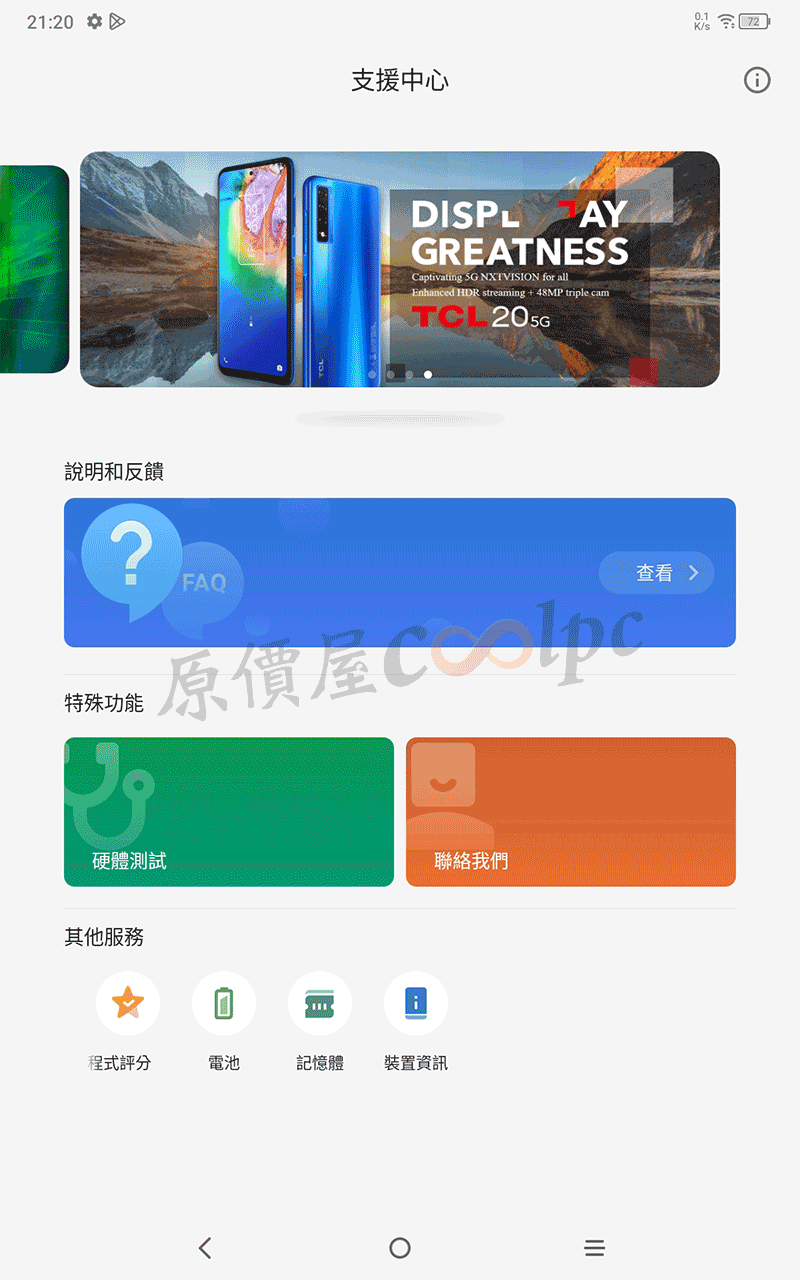Viewport: 800px width, 1280px height.
Task: Open the info icon in the top right
Action: pos(757,80)
